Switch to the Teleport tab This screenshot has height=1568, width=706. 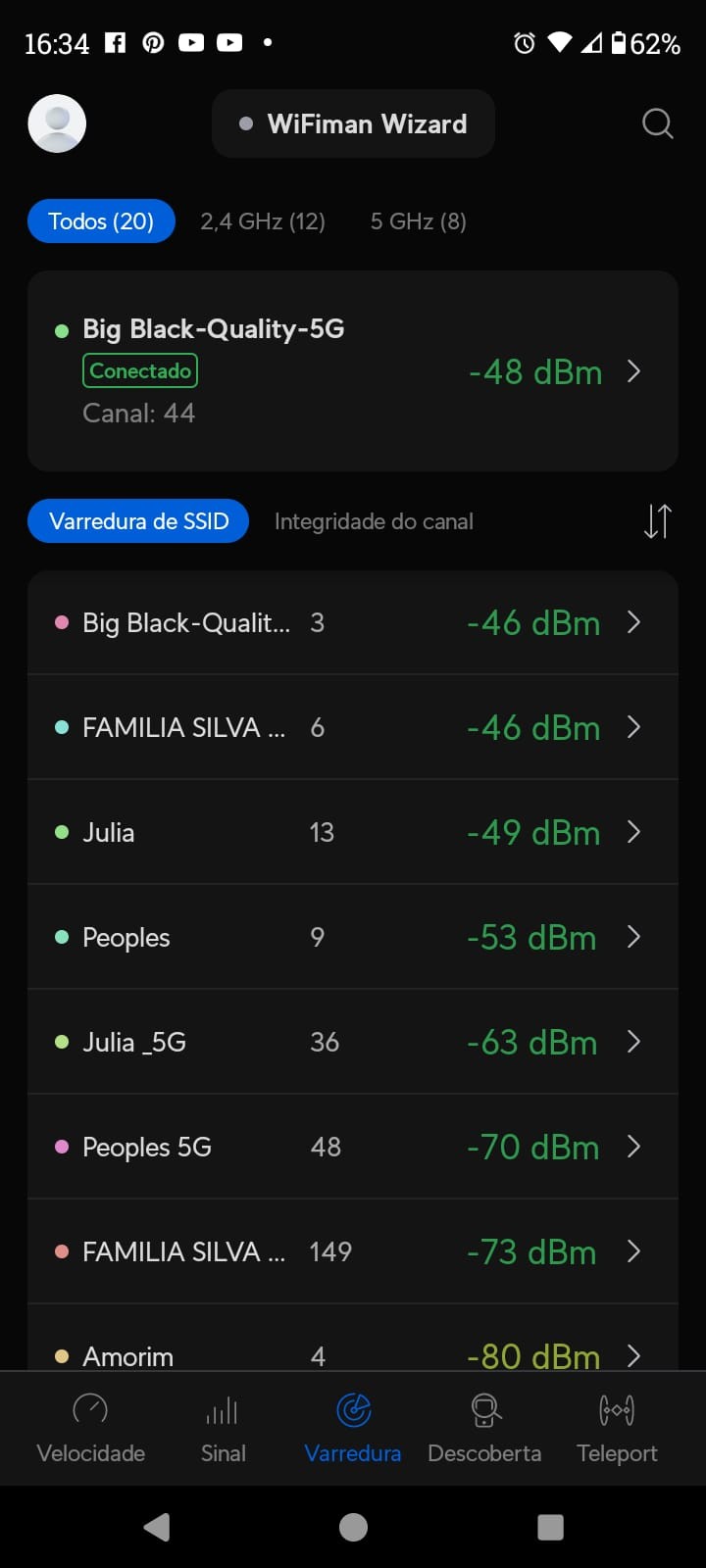[617, 1428]
